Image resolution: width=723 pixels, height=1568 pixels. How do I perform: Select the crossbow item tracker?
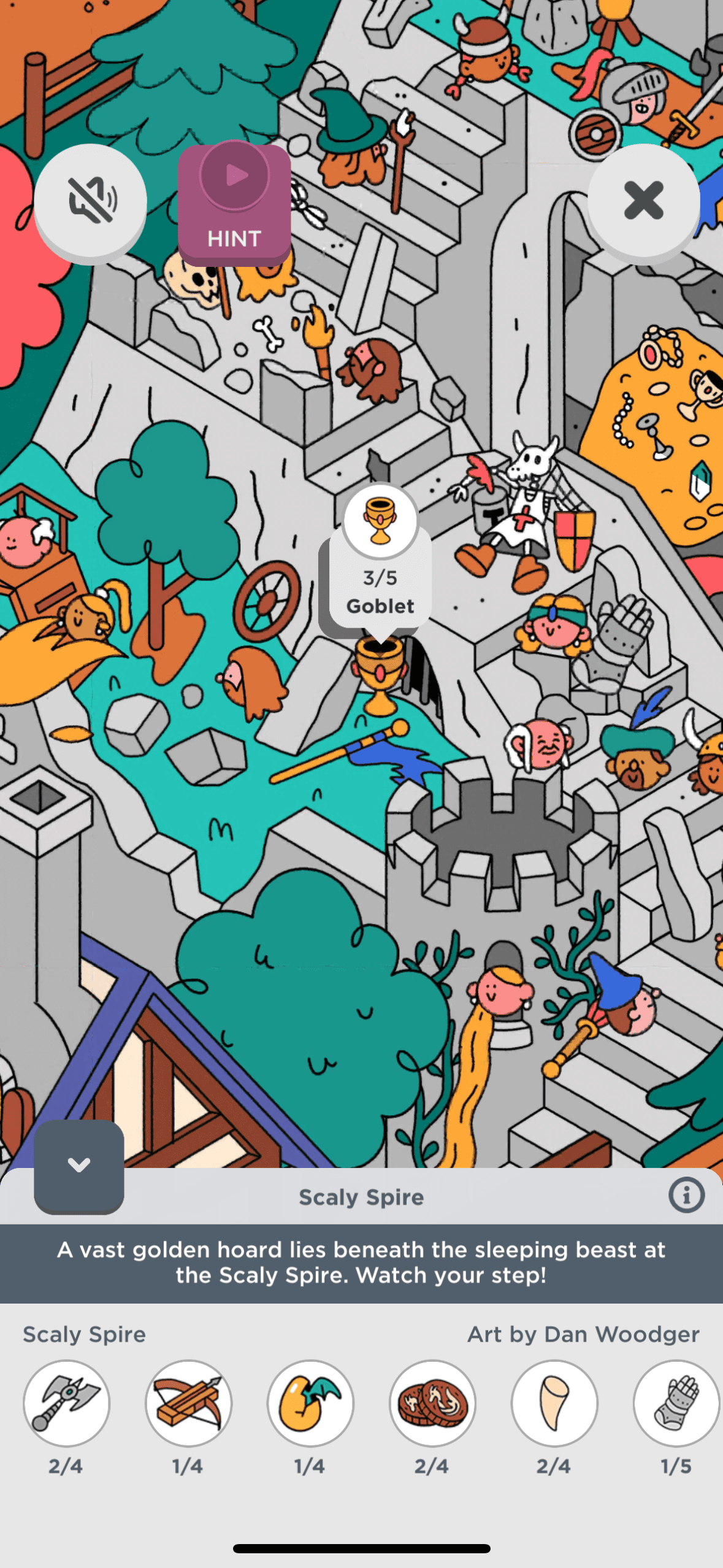coord(188,1404)
